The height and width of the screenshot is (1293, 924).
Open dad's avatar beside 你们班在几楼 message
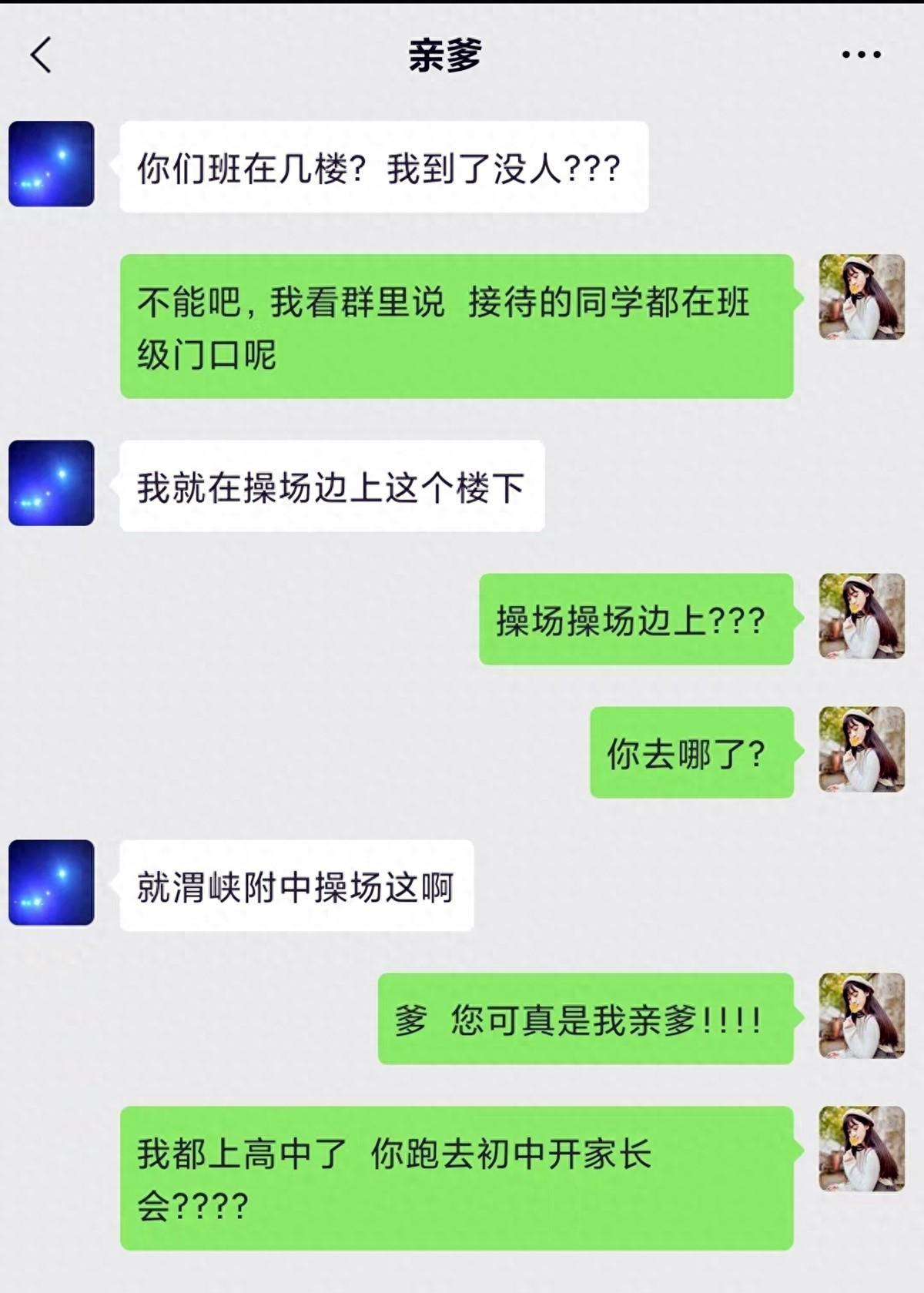pos(52,164)
